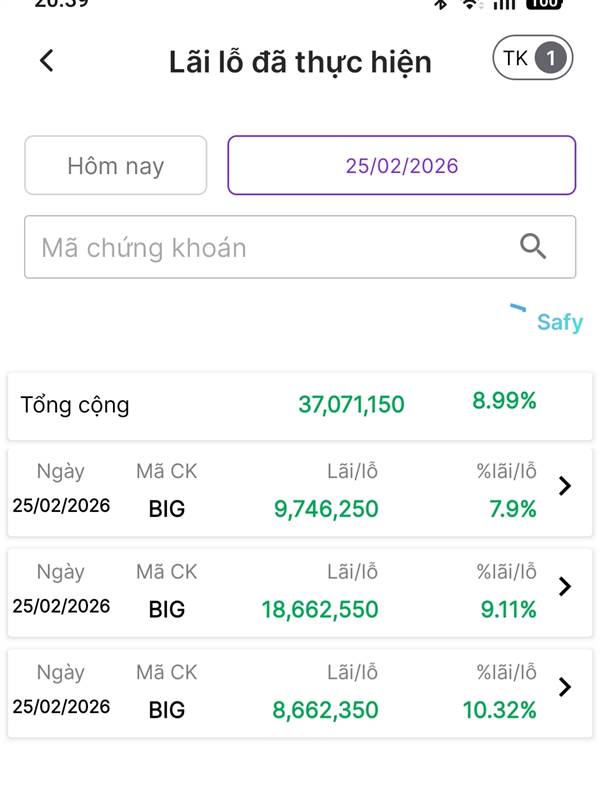The height and width of the screenshot is (800, 600).
Task: Go back using the back arrow
Action: [x=47, y=61]
